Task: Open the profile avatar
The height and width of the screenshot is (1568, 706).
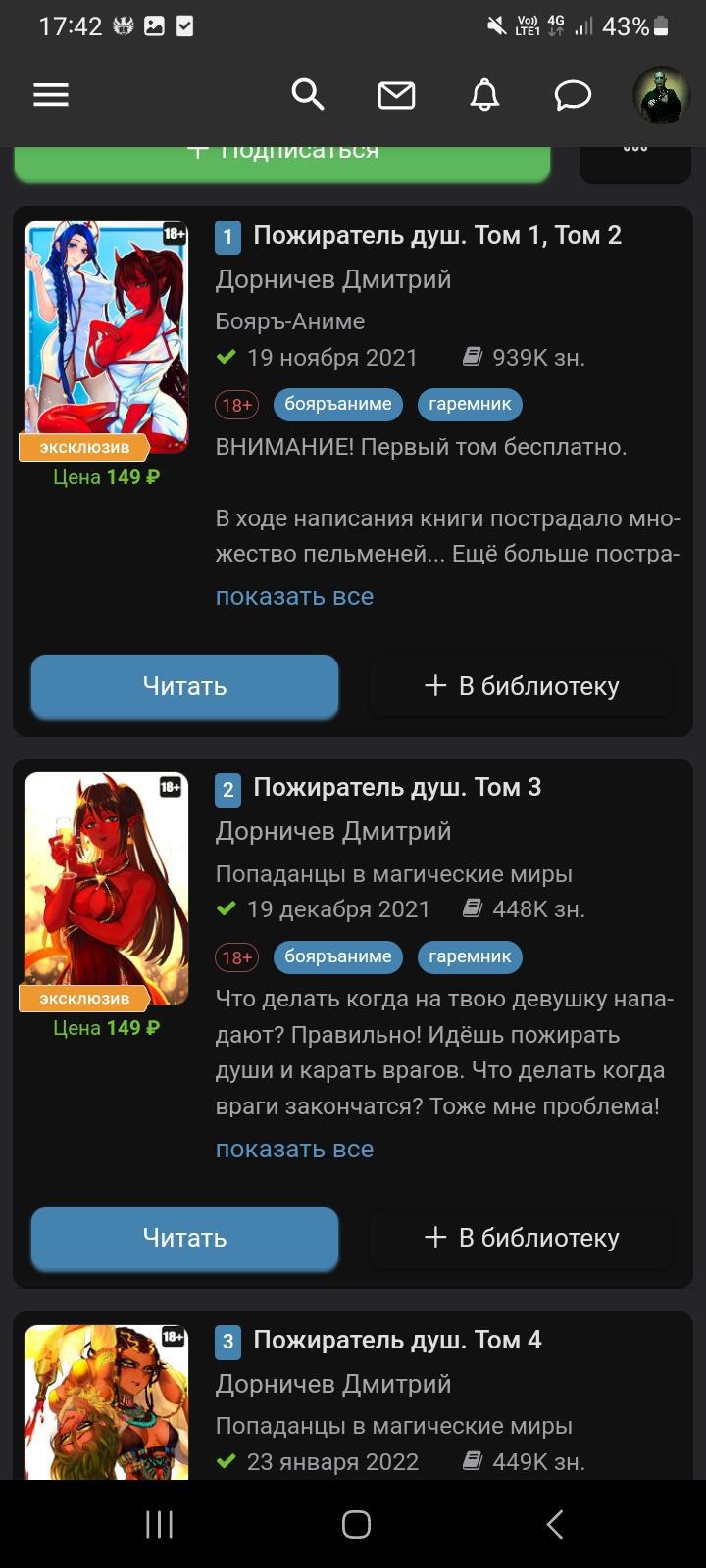Action: pyautogui.click(x=661, y=95)
